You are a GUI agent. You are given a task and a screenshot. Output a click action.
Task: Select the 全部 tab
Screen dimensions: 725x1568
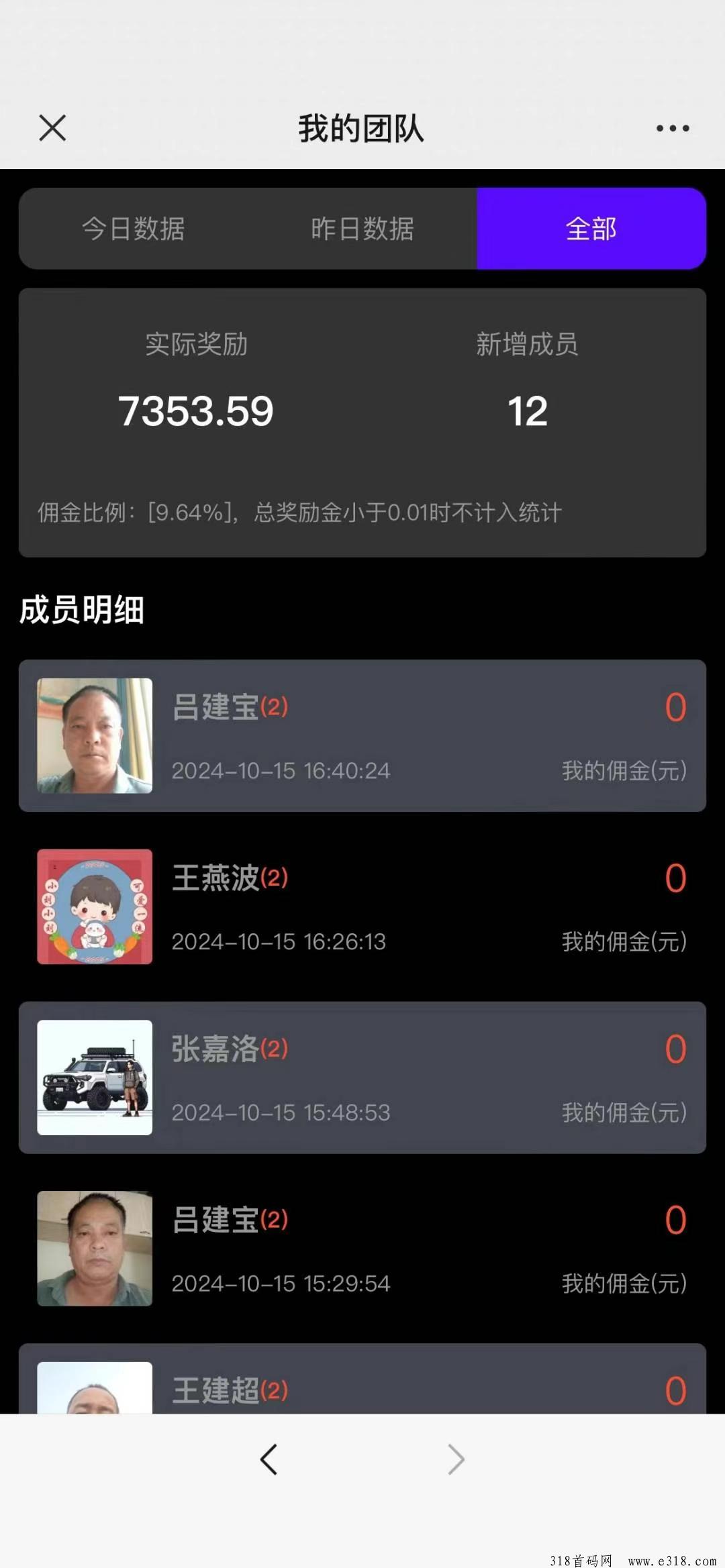coord(591,229)
